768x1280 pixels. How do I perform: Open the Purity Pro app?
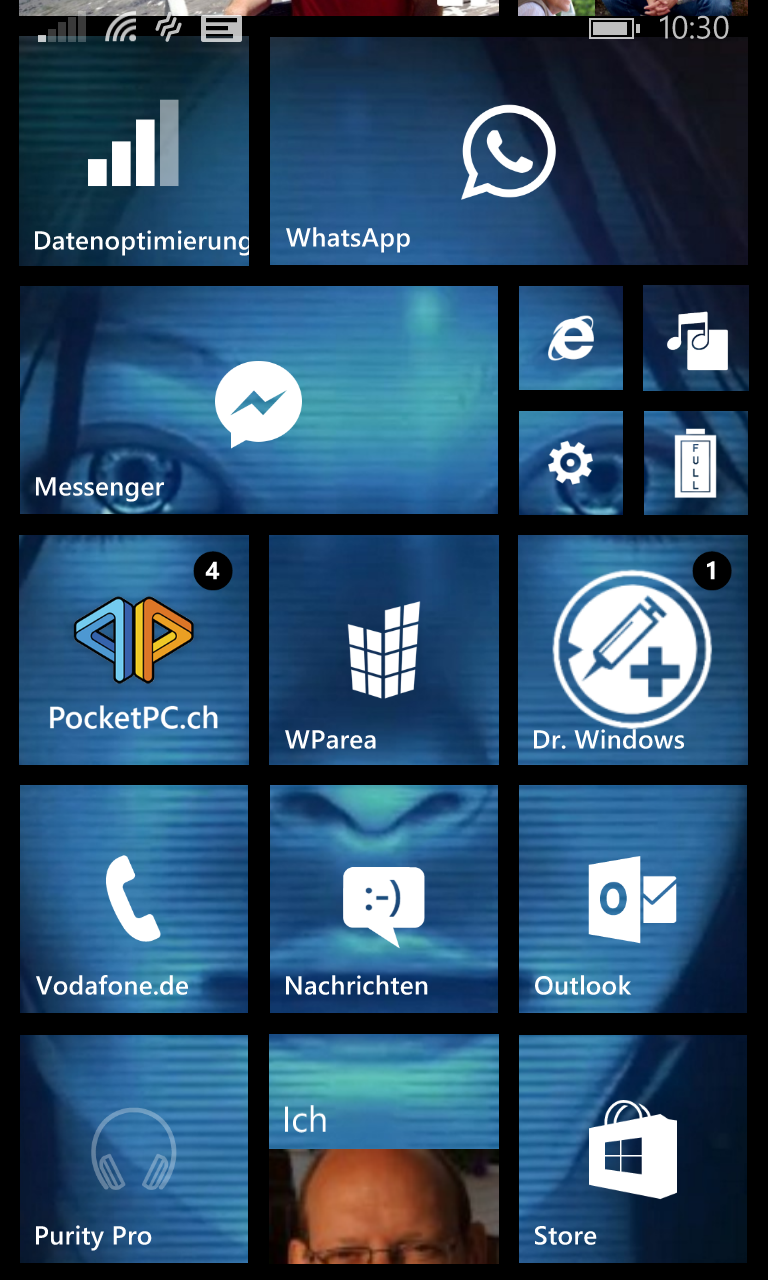(134, 1148)
